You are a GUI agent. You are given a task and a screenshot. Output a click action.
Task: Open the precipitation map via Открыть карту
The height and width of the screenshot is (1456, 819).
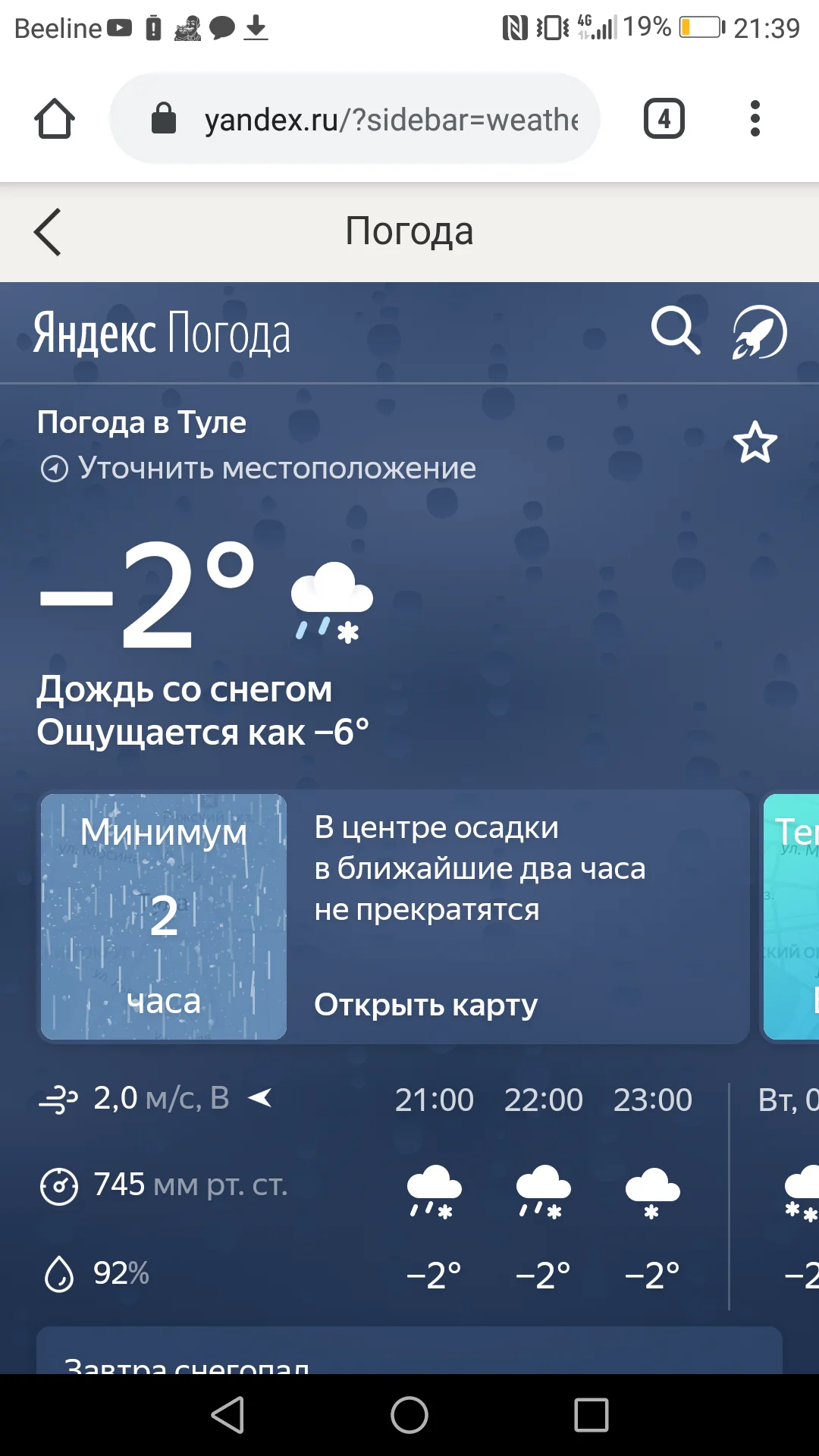(425, 1003)
